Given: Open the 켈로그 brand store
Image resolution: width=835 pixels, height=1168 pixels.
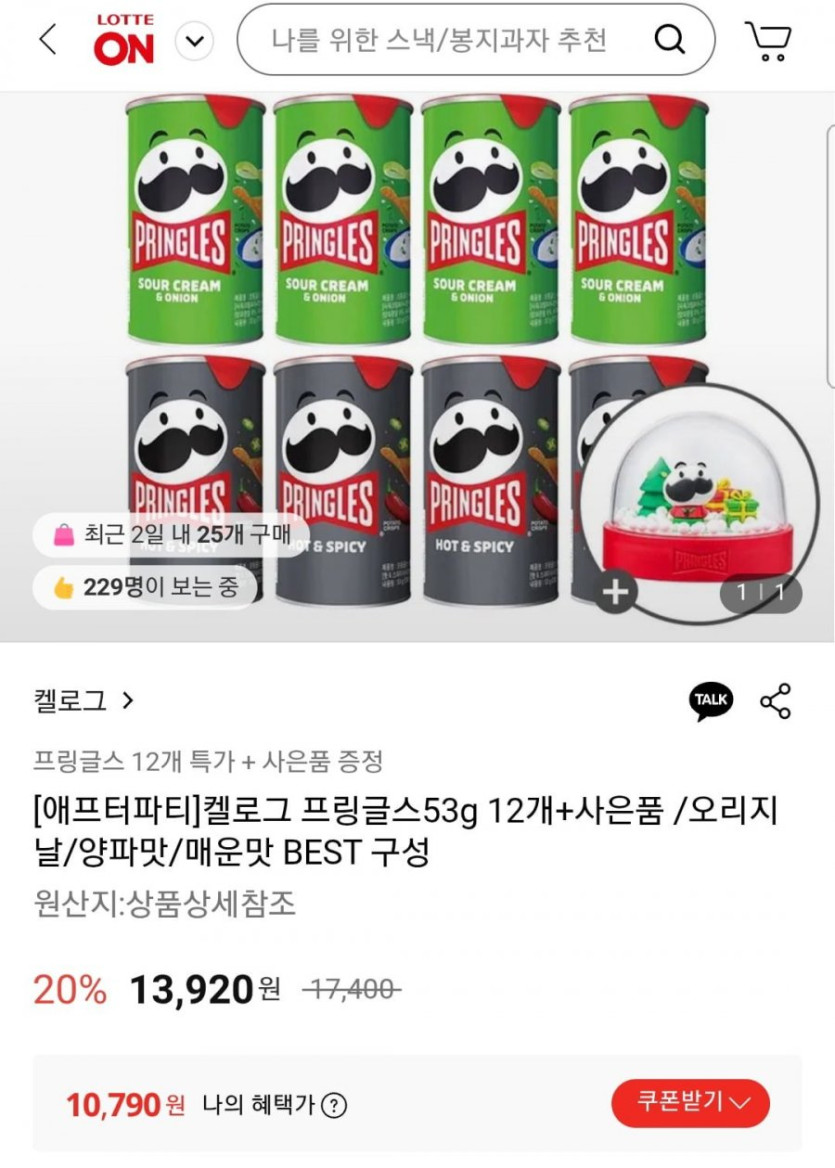Looking at the screenshot, I should pos(83,701).
